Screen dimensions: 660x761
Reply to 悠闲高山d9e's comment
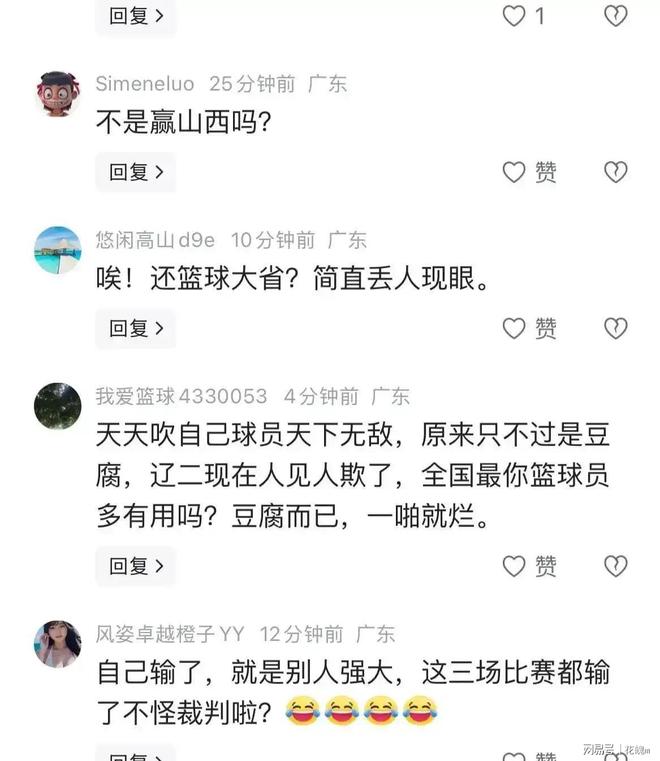click(x=135, y=328)
